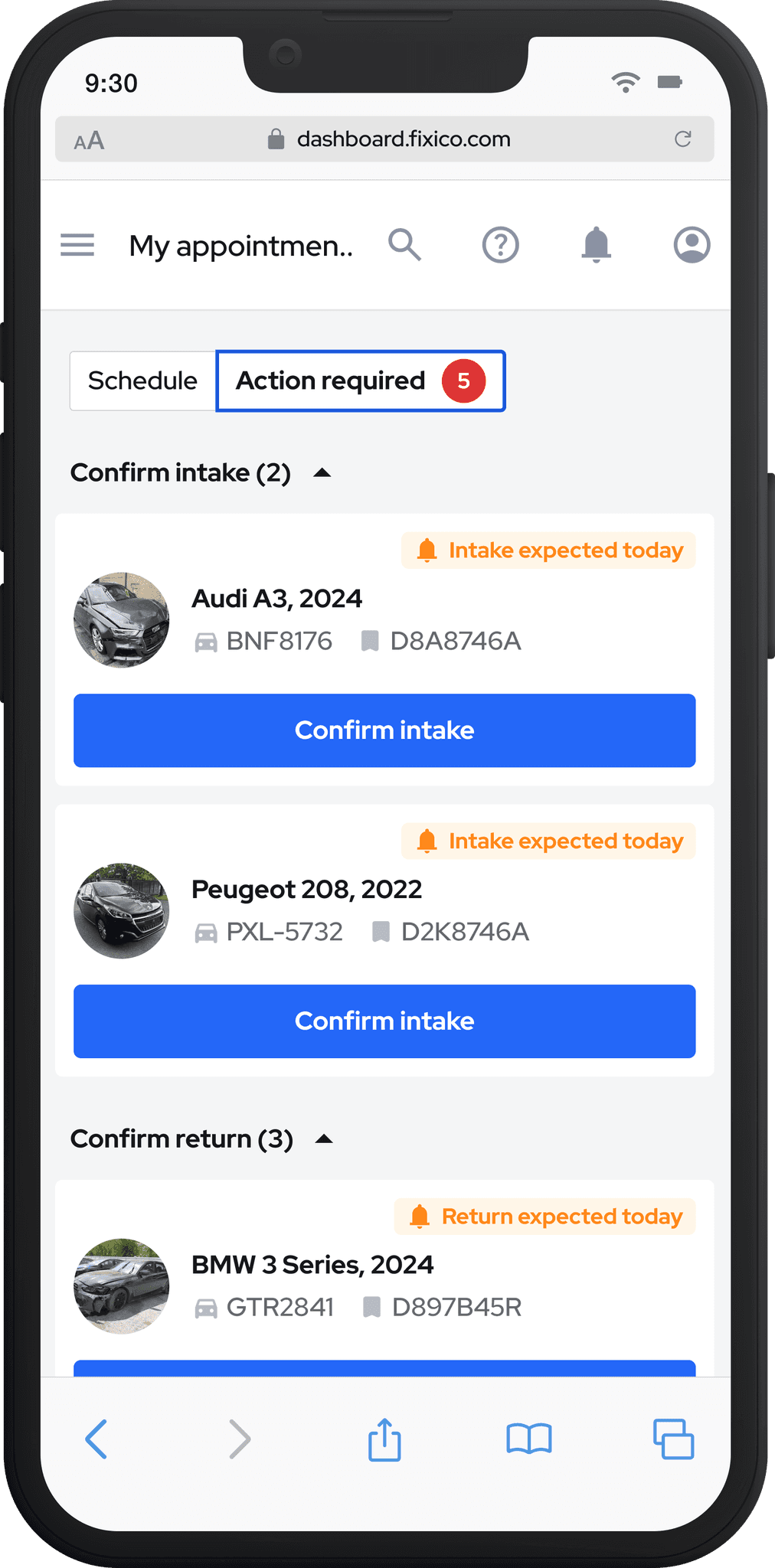This screenshot has width=775, height=1568.
Task: Open the user profile icon
Action: pyautogui.click(x=692, y=245)
